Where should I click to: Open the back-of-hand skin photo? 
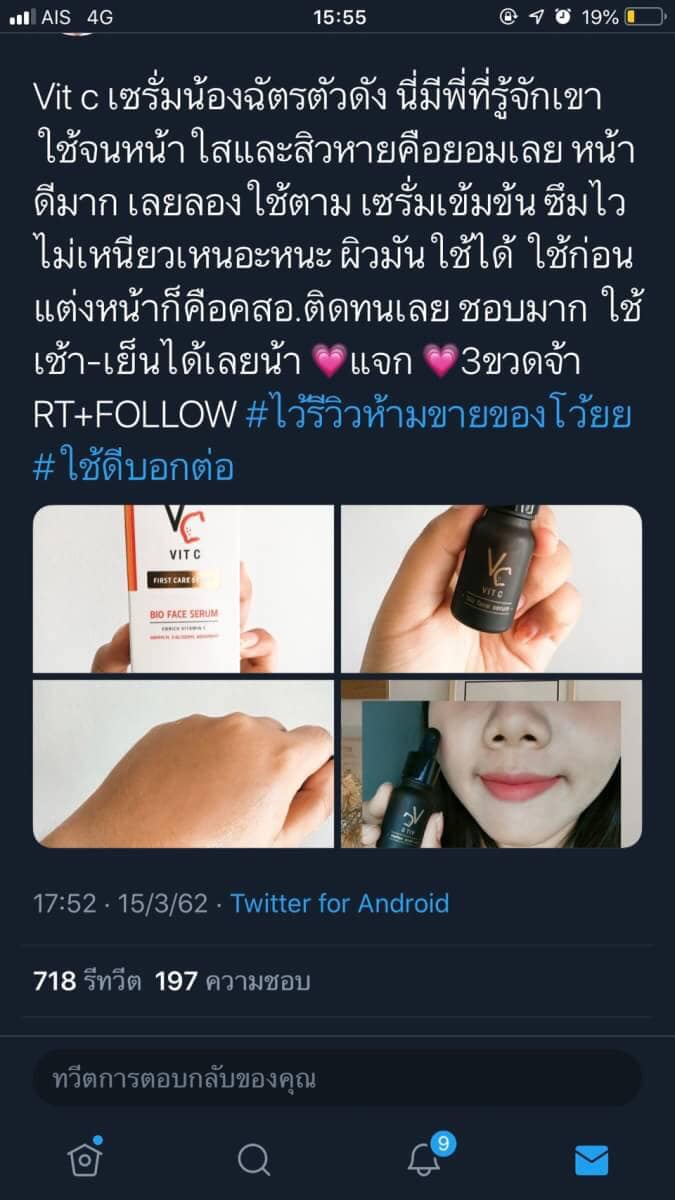click(x=183, y=765)
